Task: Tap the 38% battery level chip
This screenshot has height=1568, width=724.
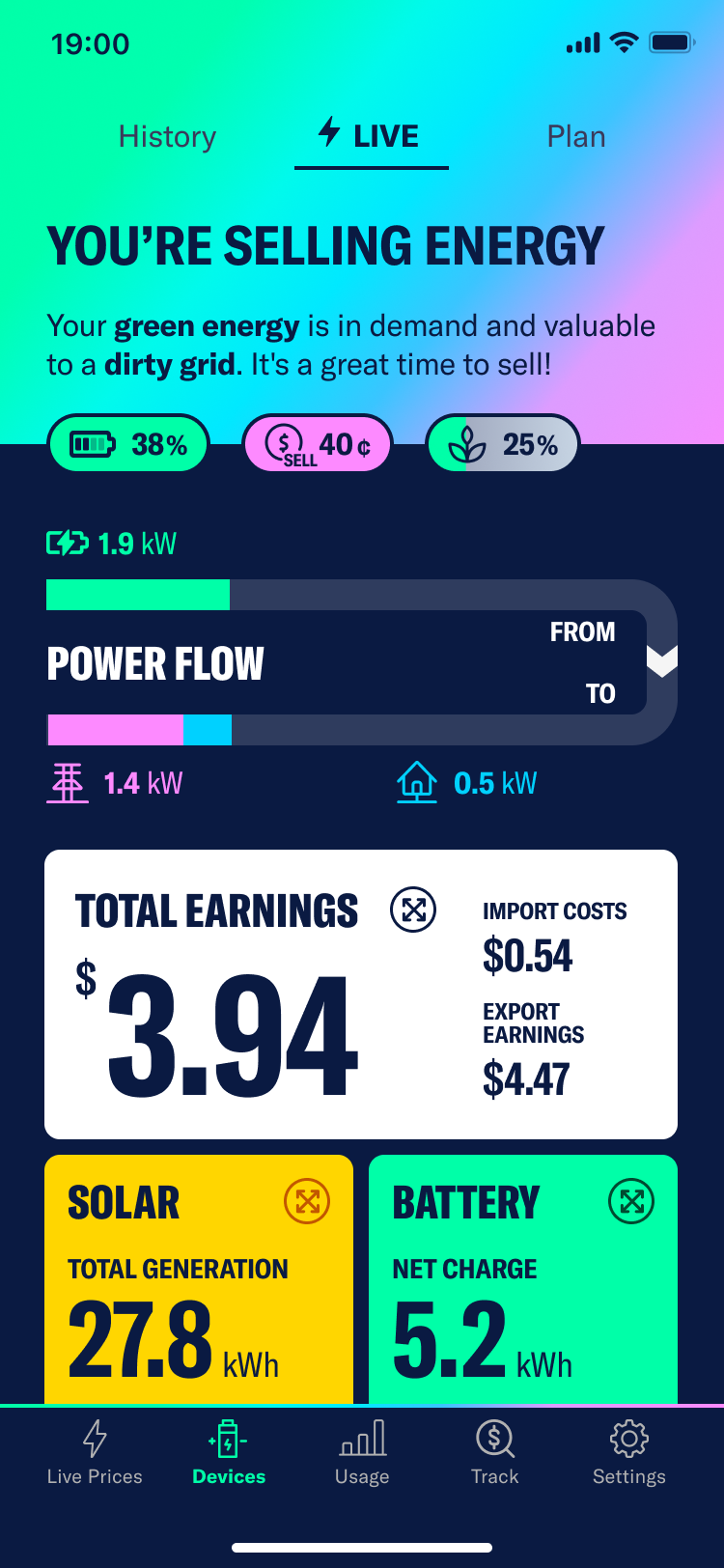Action: pos(128,444)
